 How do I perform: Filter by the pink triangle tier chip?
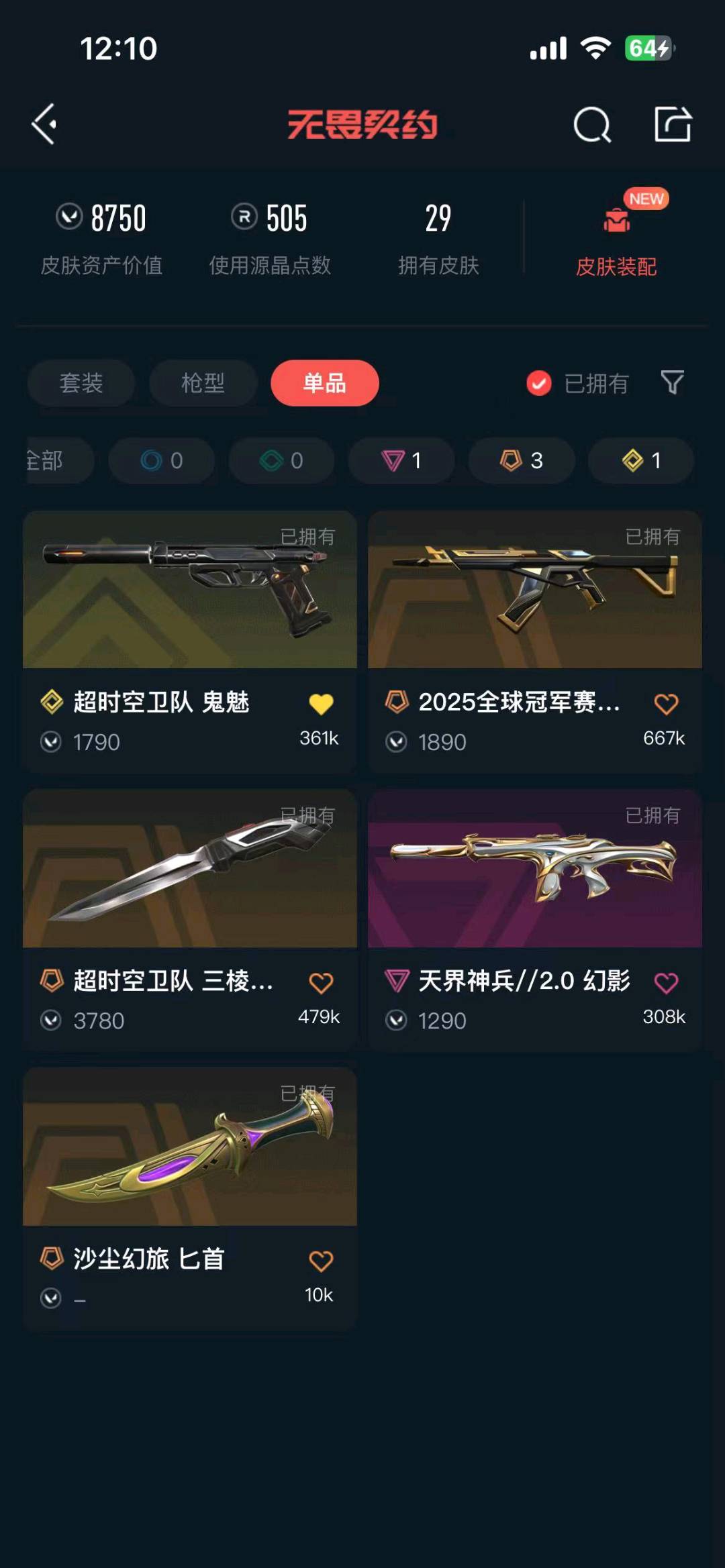pyautogui.click(x=401, y=460)
